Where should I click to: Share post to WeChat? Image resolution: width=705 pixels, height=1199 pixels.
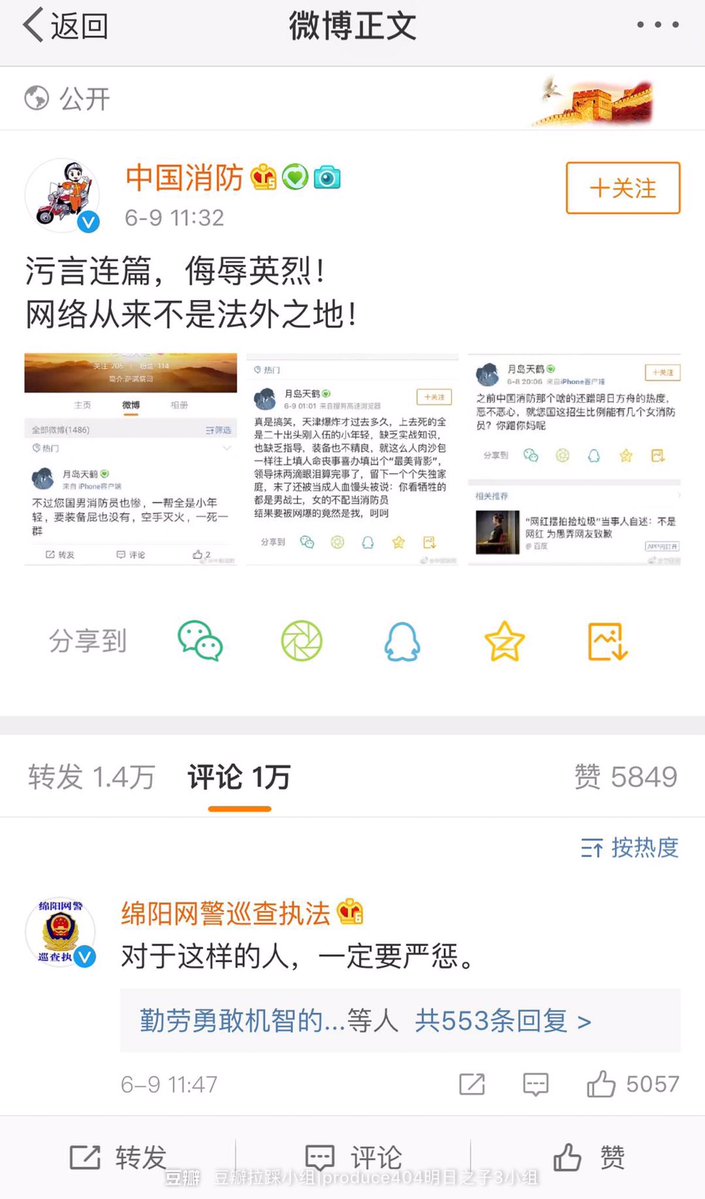tap(200, 640)
